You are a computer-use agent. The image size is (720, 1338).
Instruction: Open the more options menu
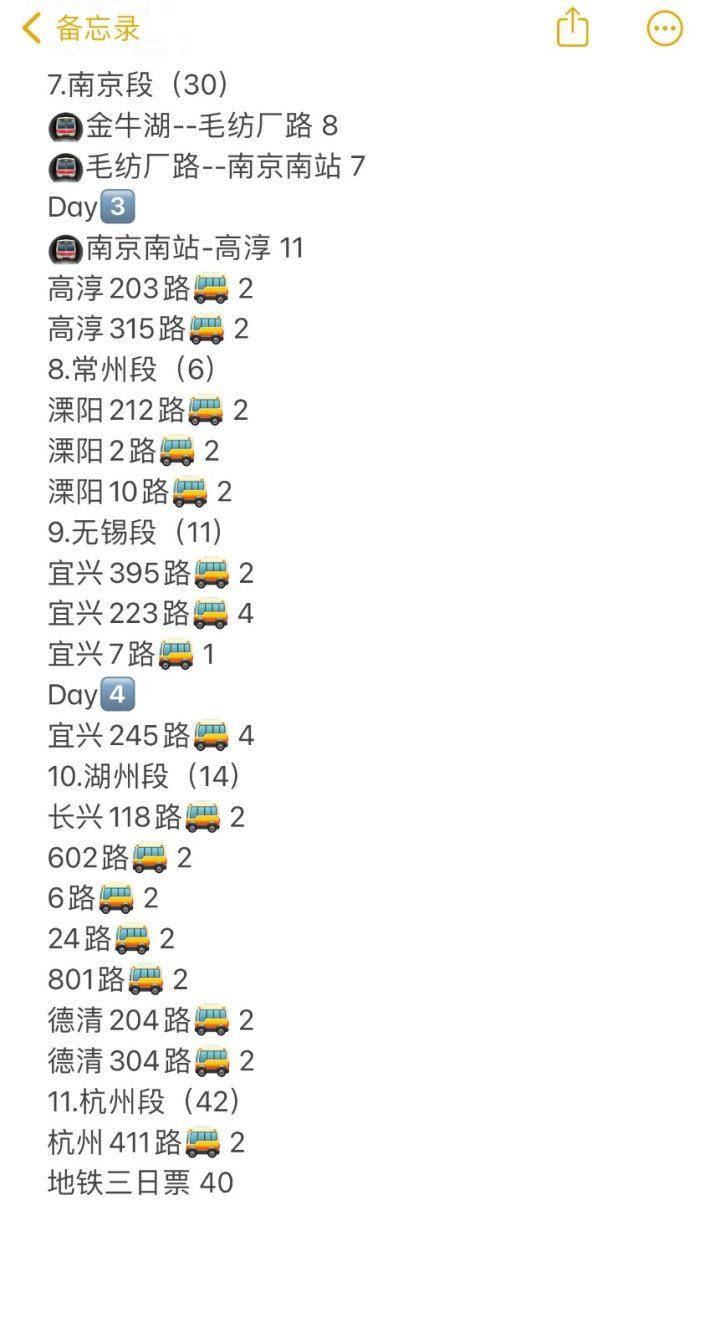tap(665, 28)
